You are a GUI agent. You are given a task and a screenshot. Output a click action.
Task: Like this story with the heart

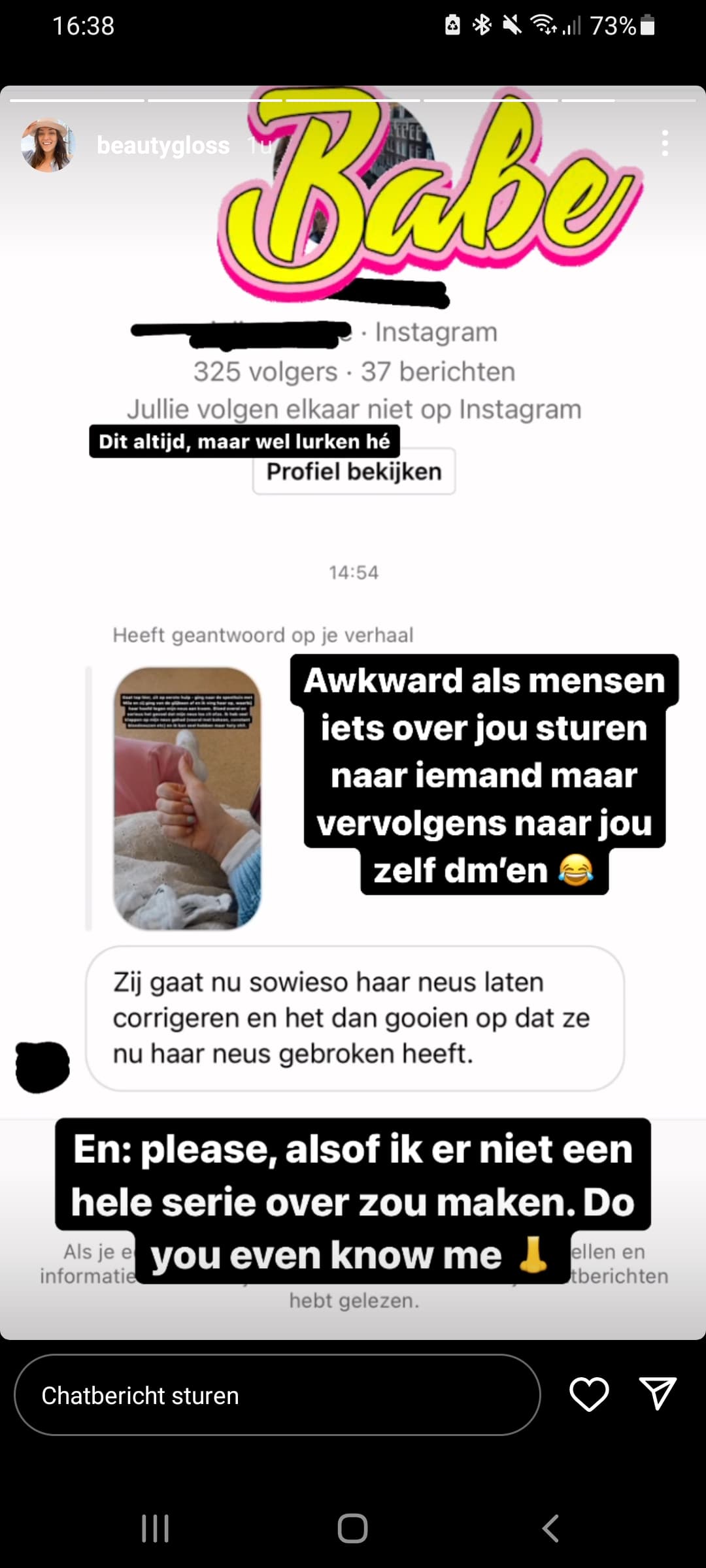coord(589,1394)
